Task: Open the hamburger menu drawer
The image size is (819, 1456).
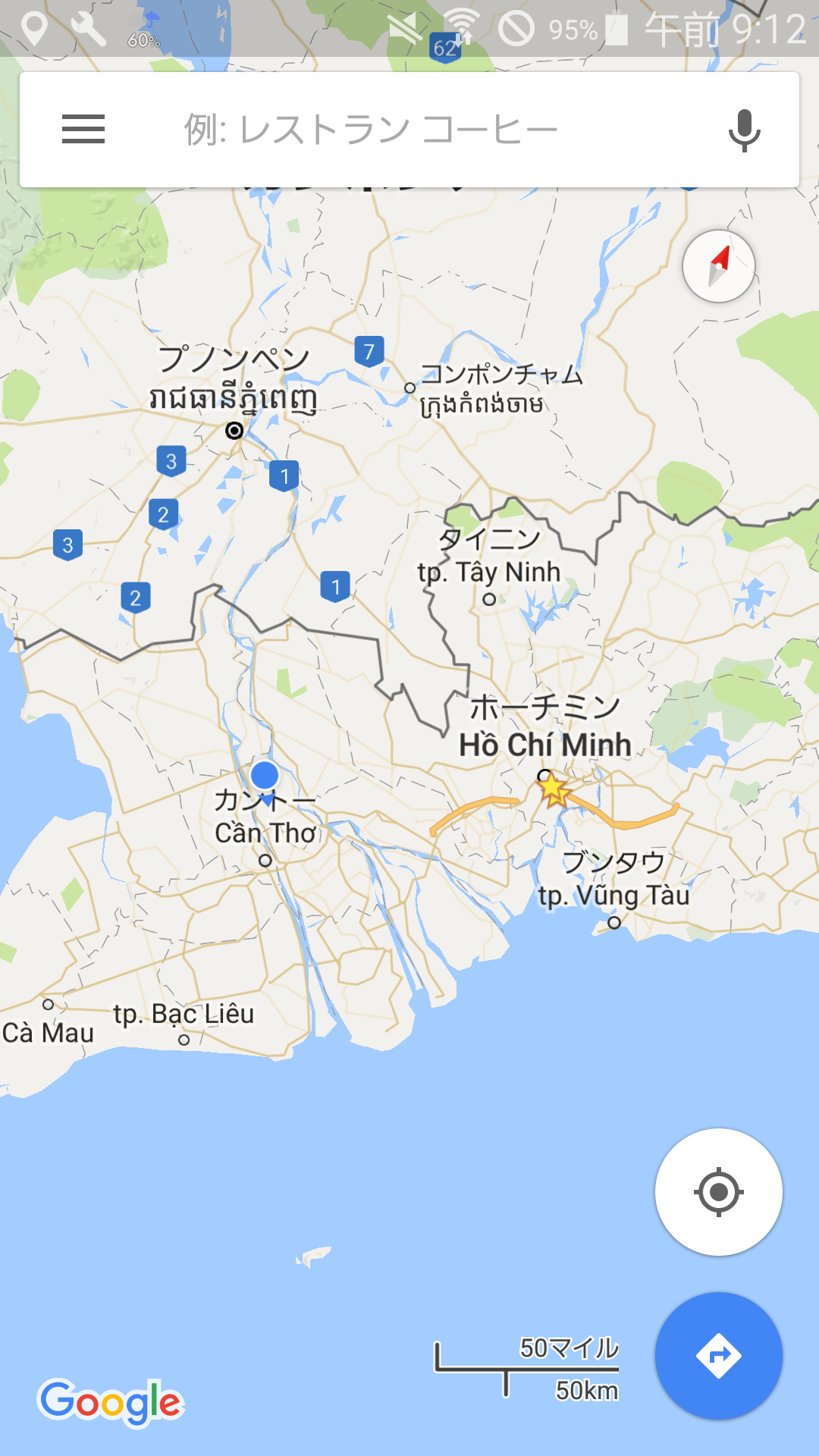Action: tap(83, 130)
